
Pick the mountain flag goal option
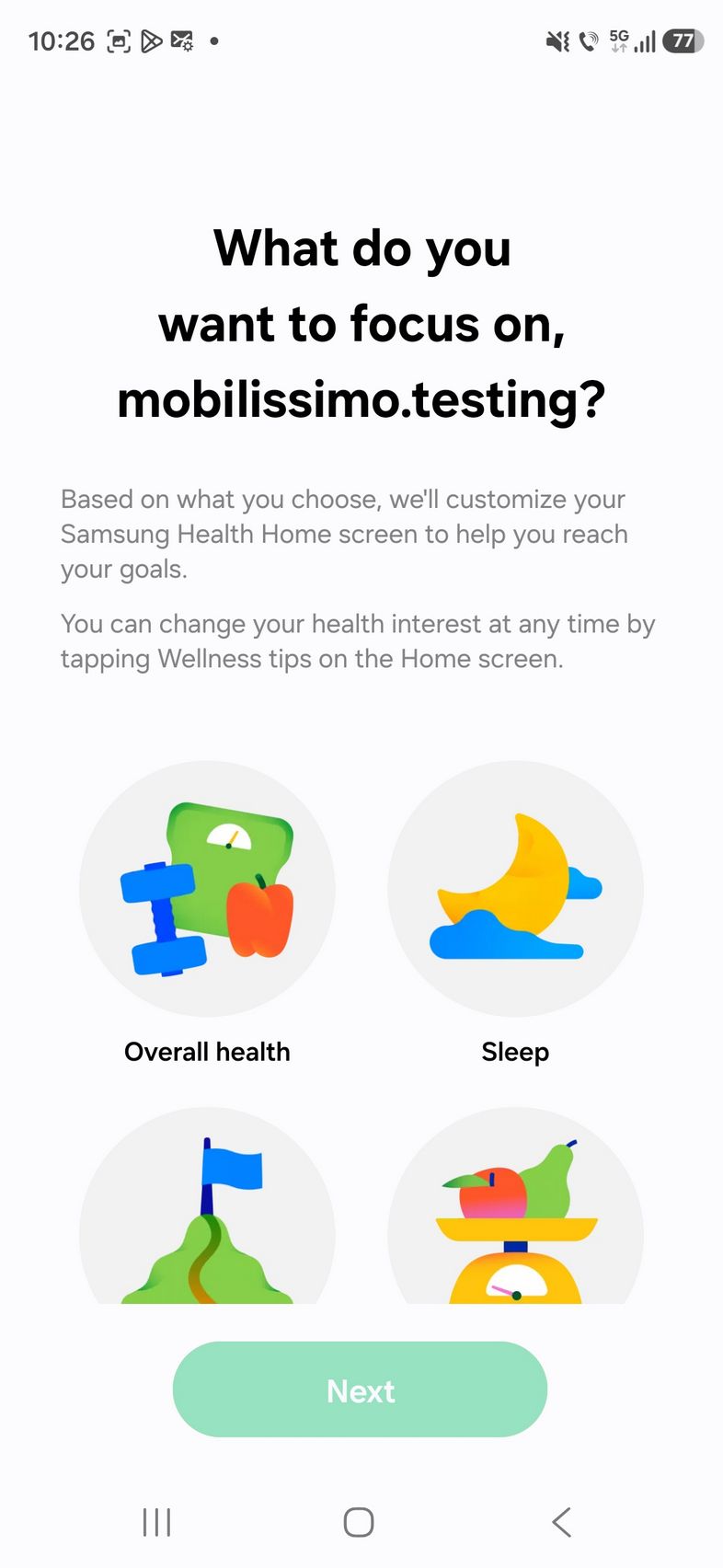[x=207, y=1215]
